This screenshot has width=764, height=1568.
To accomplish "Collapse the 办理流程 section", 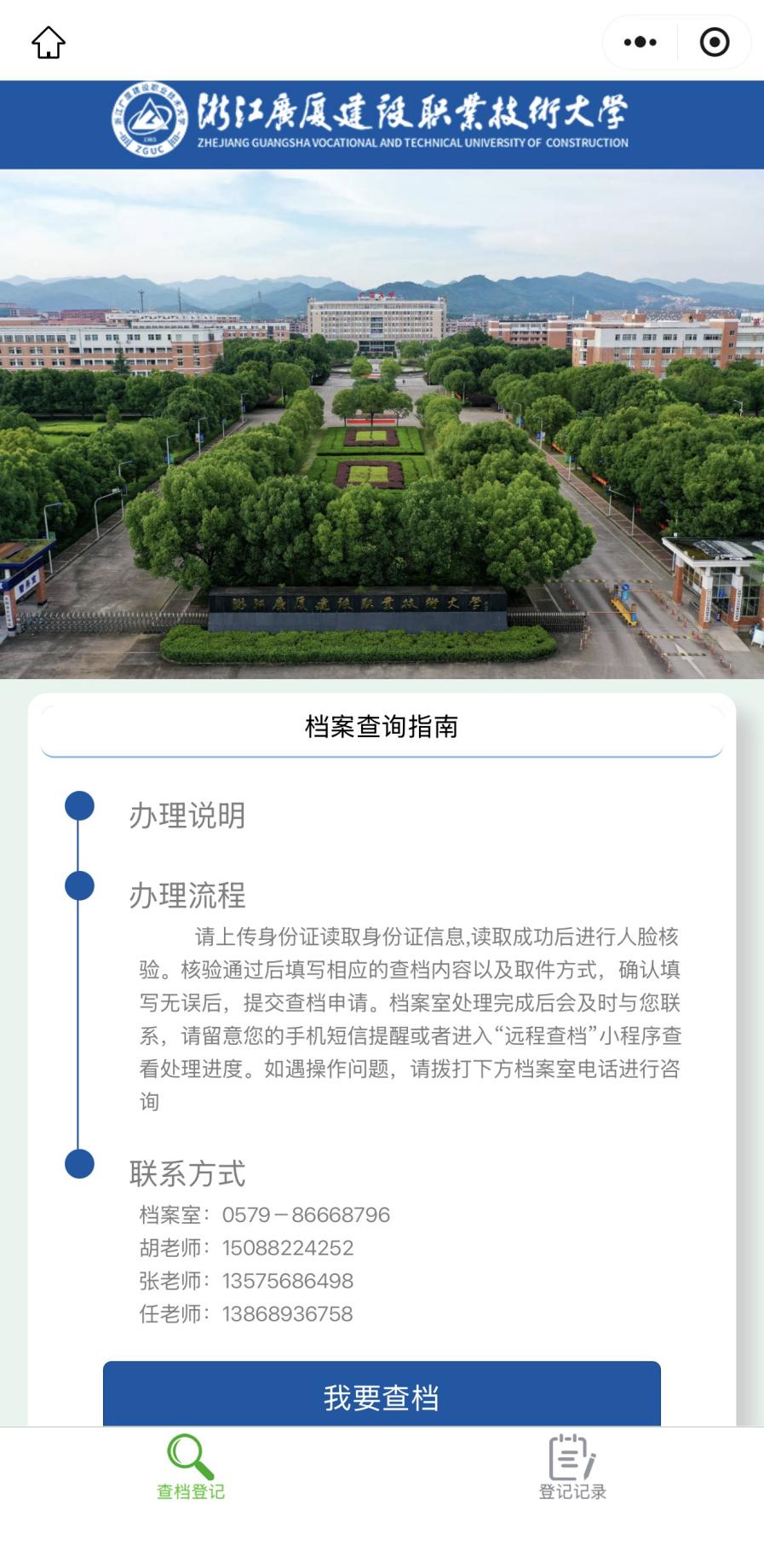I will 187,896.
